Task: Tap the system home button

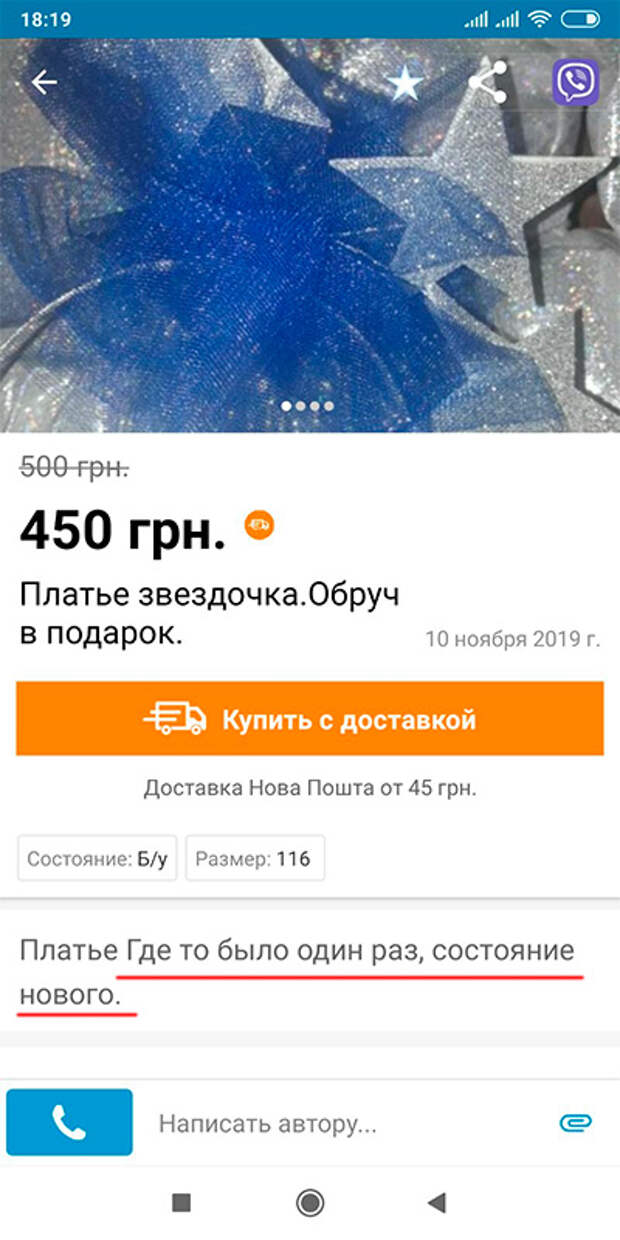Action: pyautogui.click(x=310, y=1203)
